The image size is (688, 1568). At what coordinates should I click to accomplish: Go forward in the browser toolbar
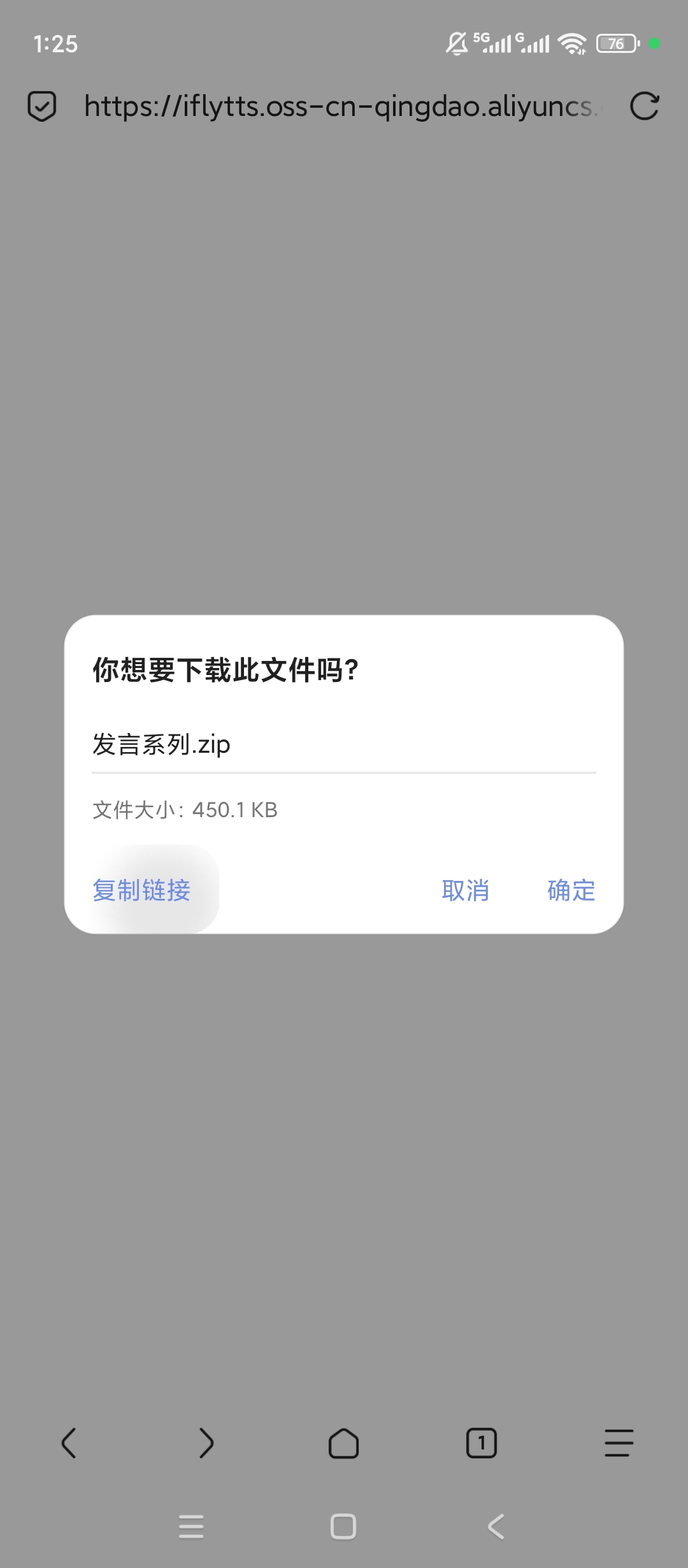tap(206, 1443)
